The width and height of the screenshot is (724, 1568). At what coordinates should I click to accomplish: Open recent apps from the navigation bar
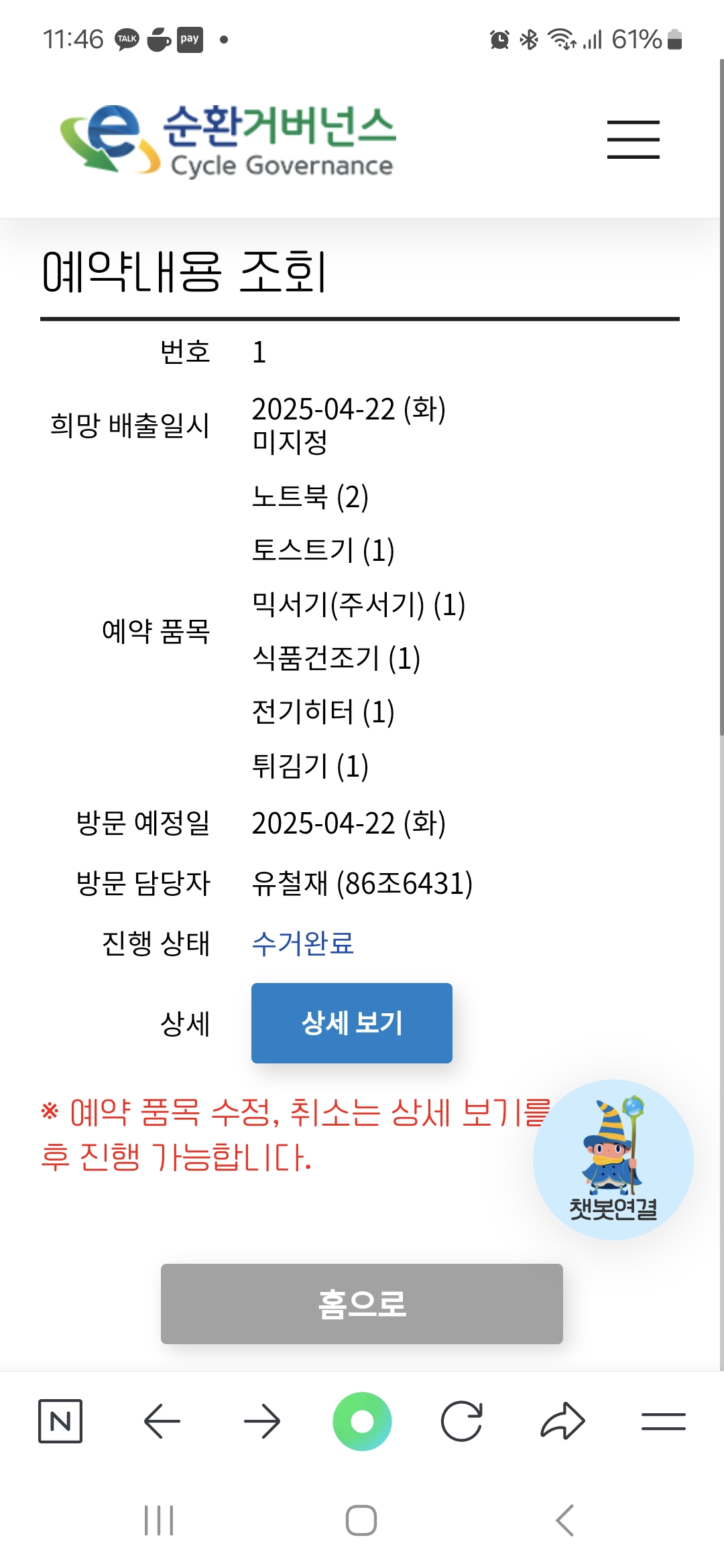tap(159, 1520)
